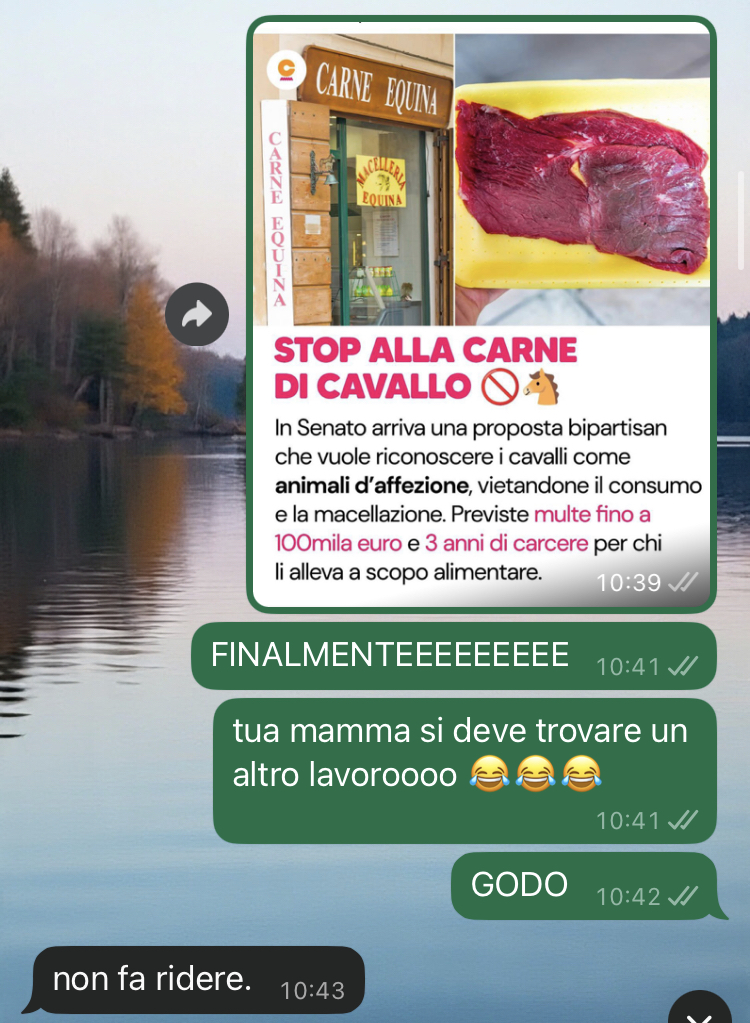Image resolution: width=750 pixels, height=1023 pixels.
Task: Open the STOP ALLA CARNE DI CAVALLO image
Action: 481,312
